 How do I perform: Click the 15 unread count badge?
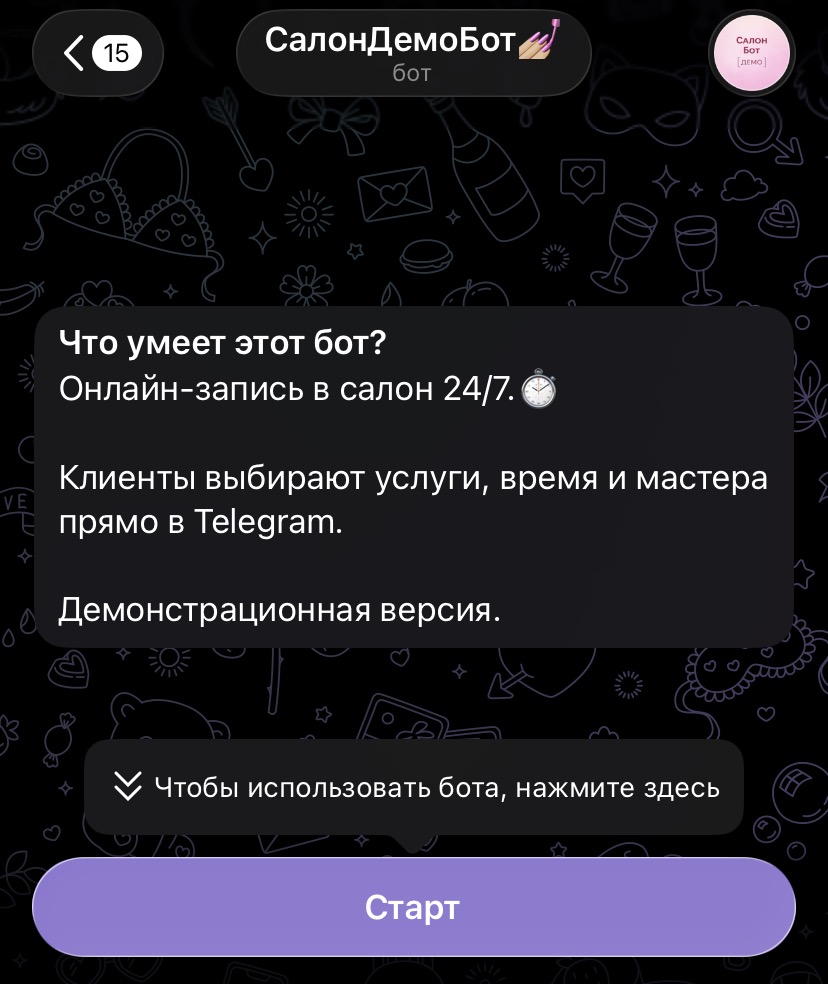coord(118,53)
